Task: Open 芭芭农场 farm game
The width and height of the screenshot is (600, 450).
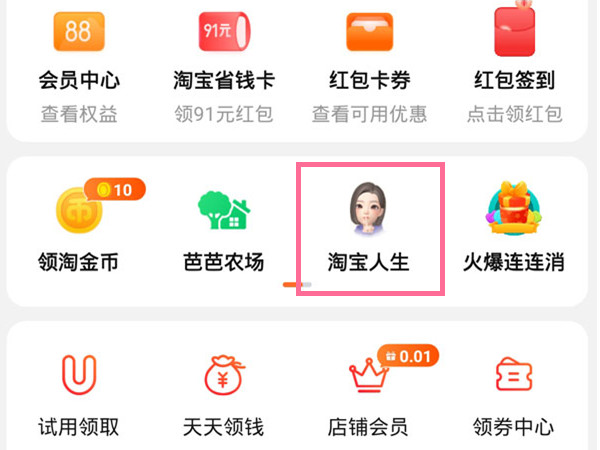Action: pos(223,225)
